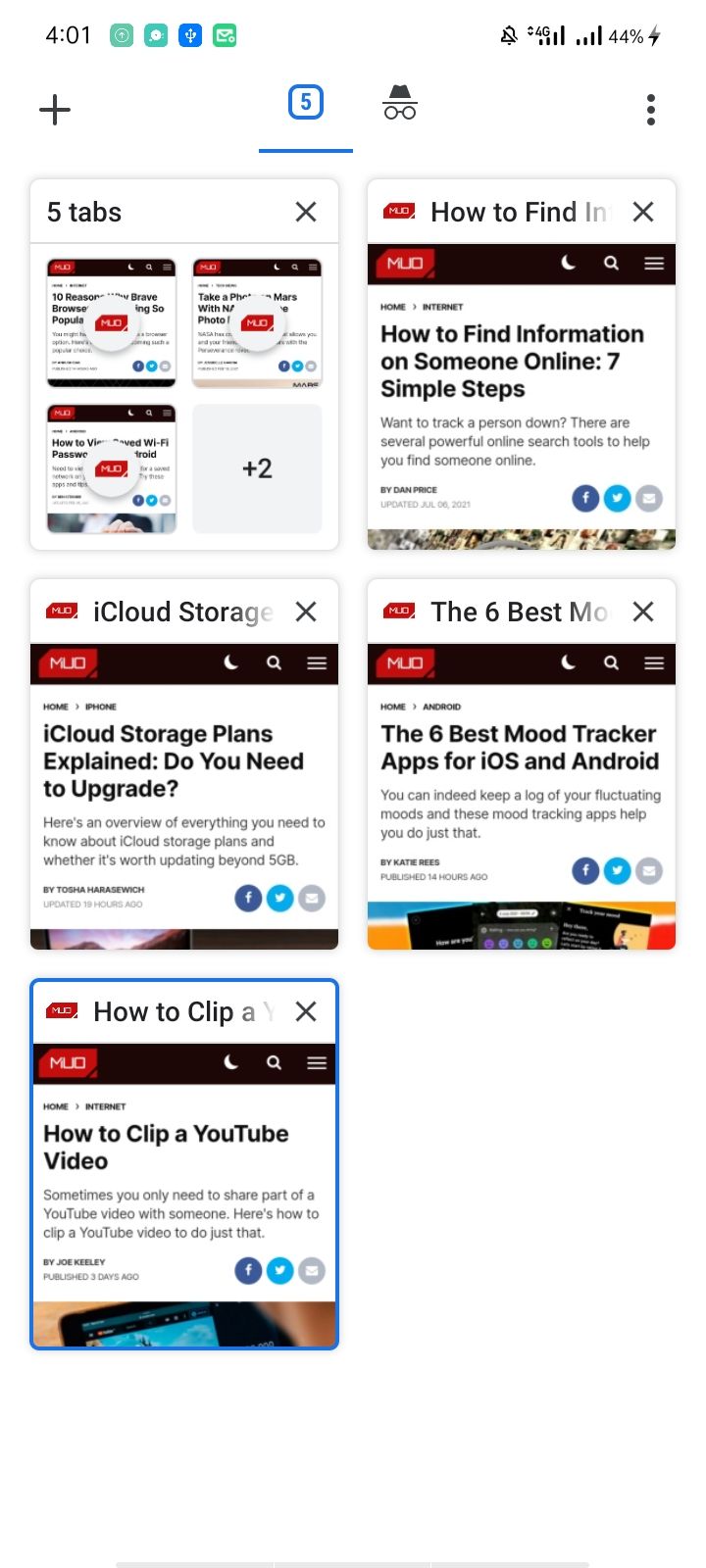
Task: Select the tab counter showing 5
Action: click(305, 101)
